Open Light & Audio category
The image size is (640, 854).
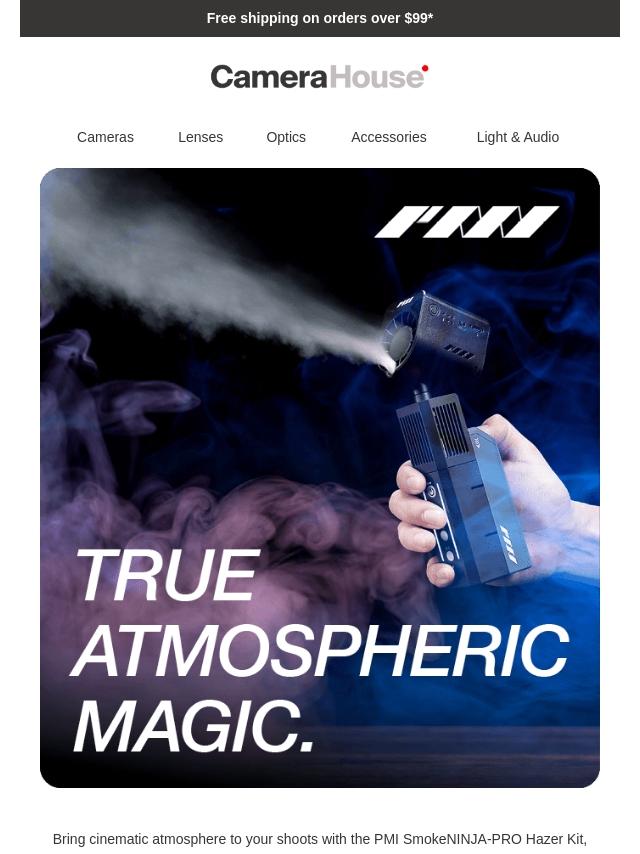click(517, 137)
